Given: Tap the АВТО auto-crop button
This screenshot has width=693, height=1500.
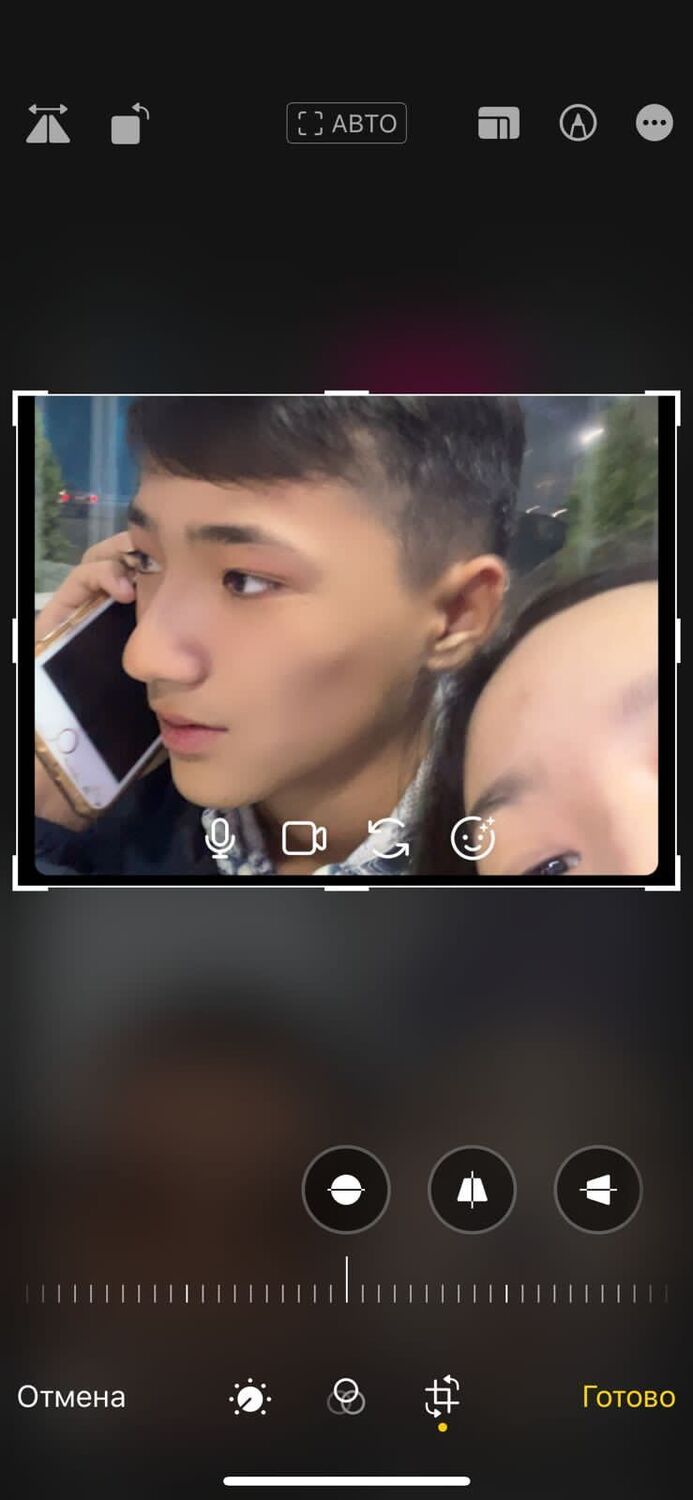Looking at the screenshot, I should (346, 124).
